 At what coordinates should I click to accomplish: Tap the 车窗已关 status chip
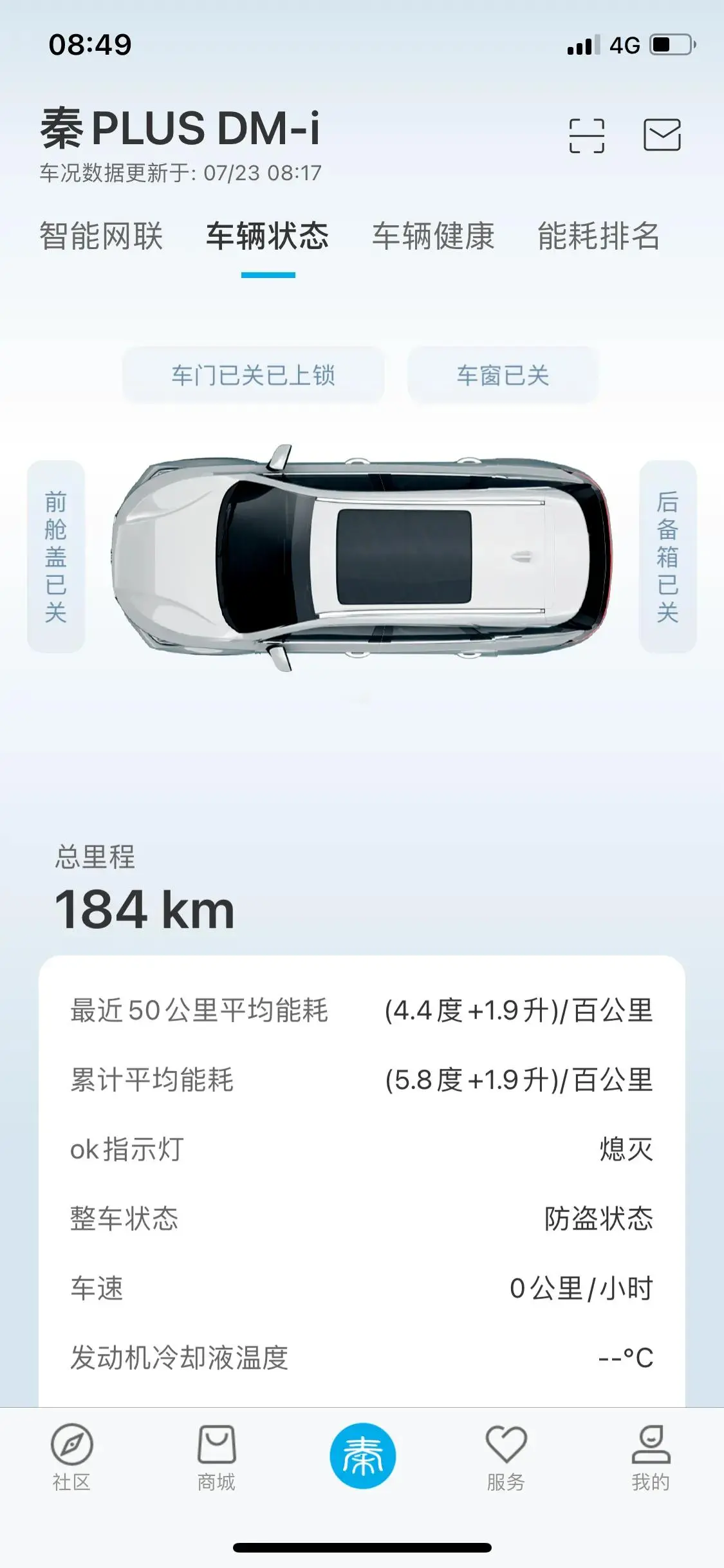point(503,375)
